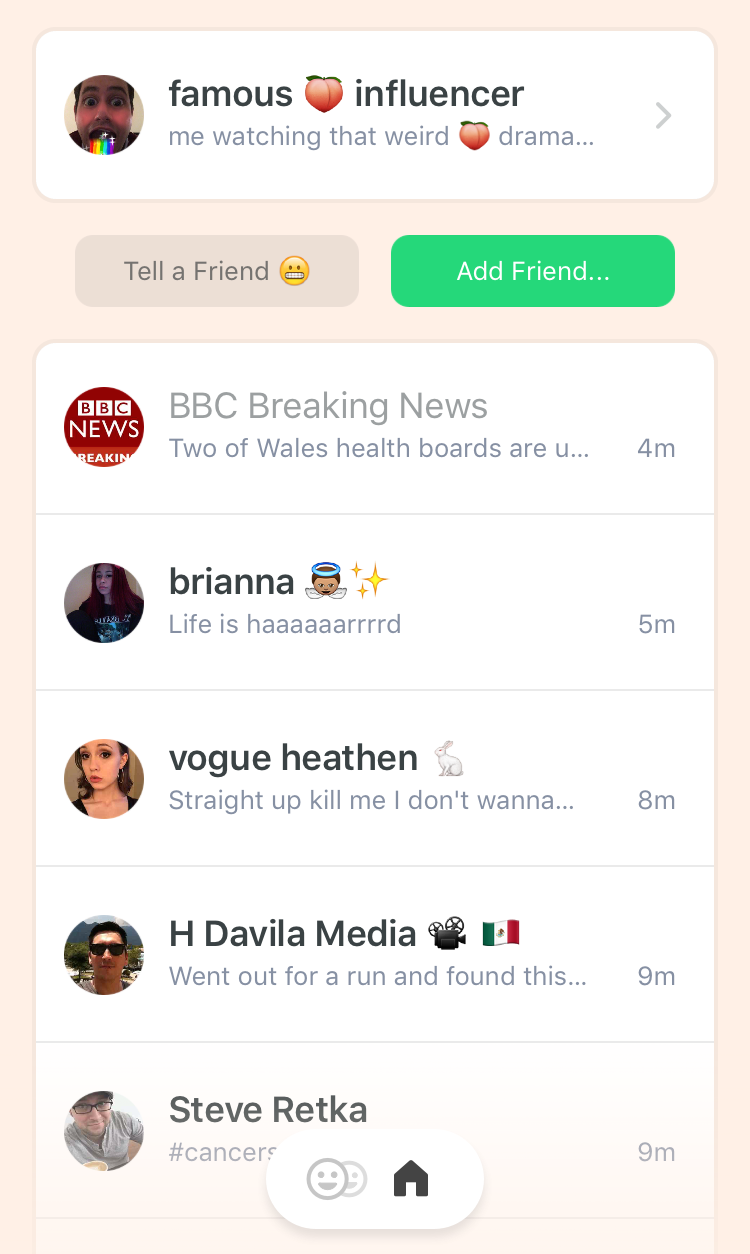Open the BBC Breaking News post
The width and height of the screenshot is (750, 1254).
point(375,427)
